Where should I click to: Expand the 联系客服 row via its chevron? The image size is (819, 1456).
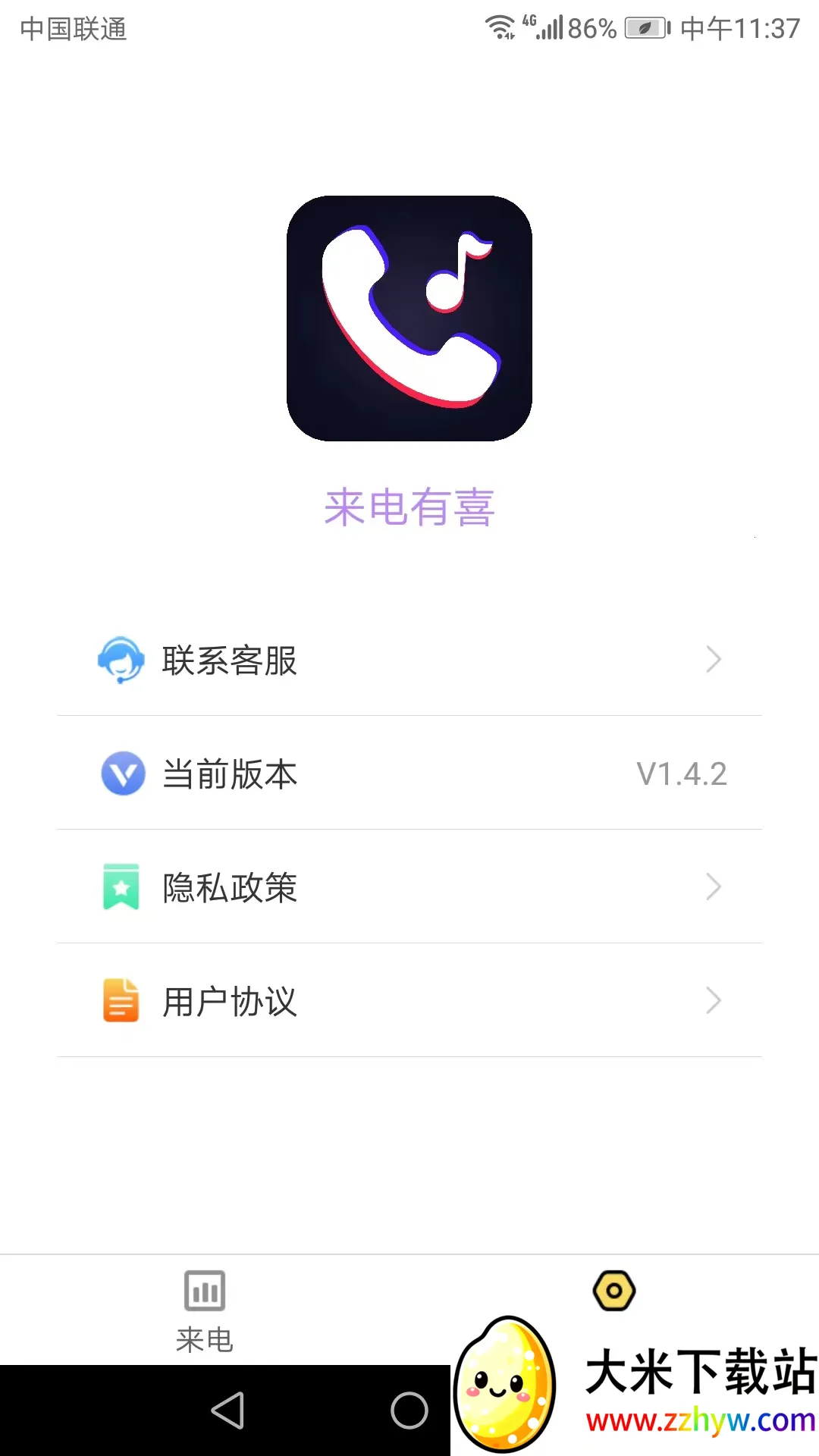[713, 660]
